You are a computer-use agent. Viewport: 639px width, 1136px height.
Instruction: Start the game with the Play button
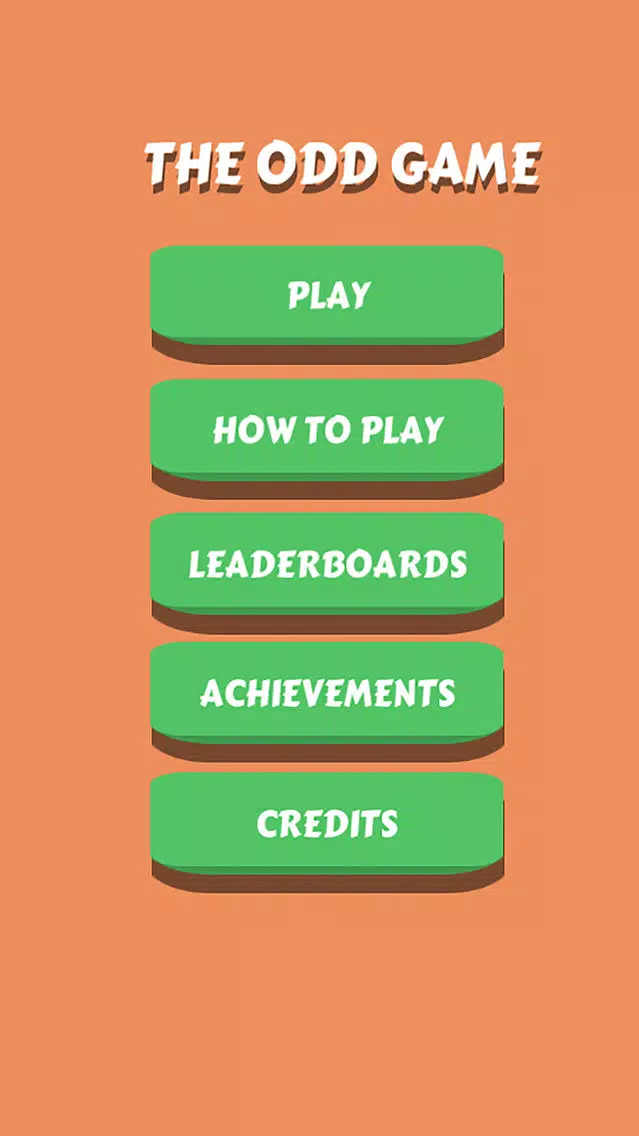[327, 303]
